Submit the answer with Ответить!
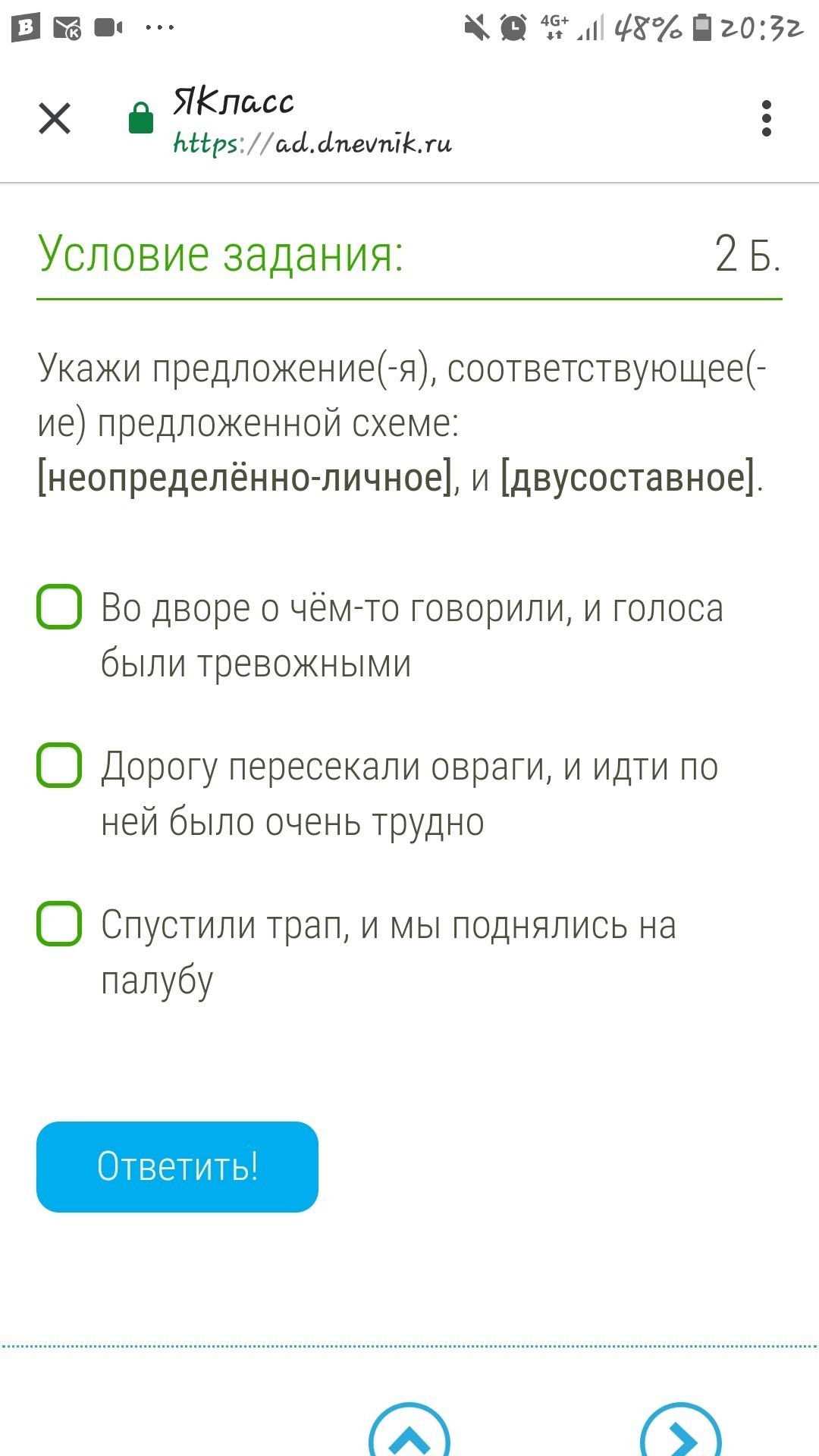819x1456 pixels. click(177, 1167)
